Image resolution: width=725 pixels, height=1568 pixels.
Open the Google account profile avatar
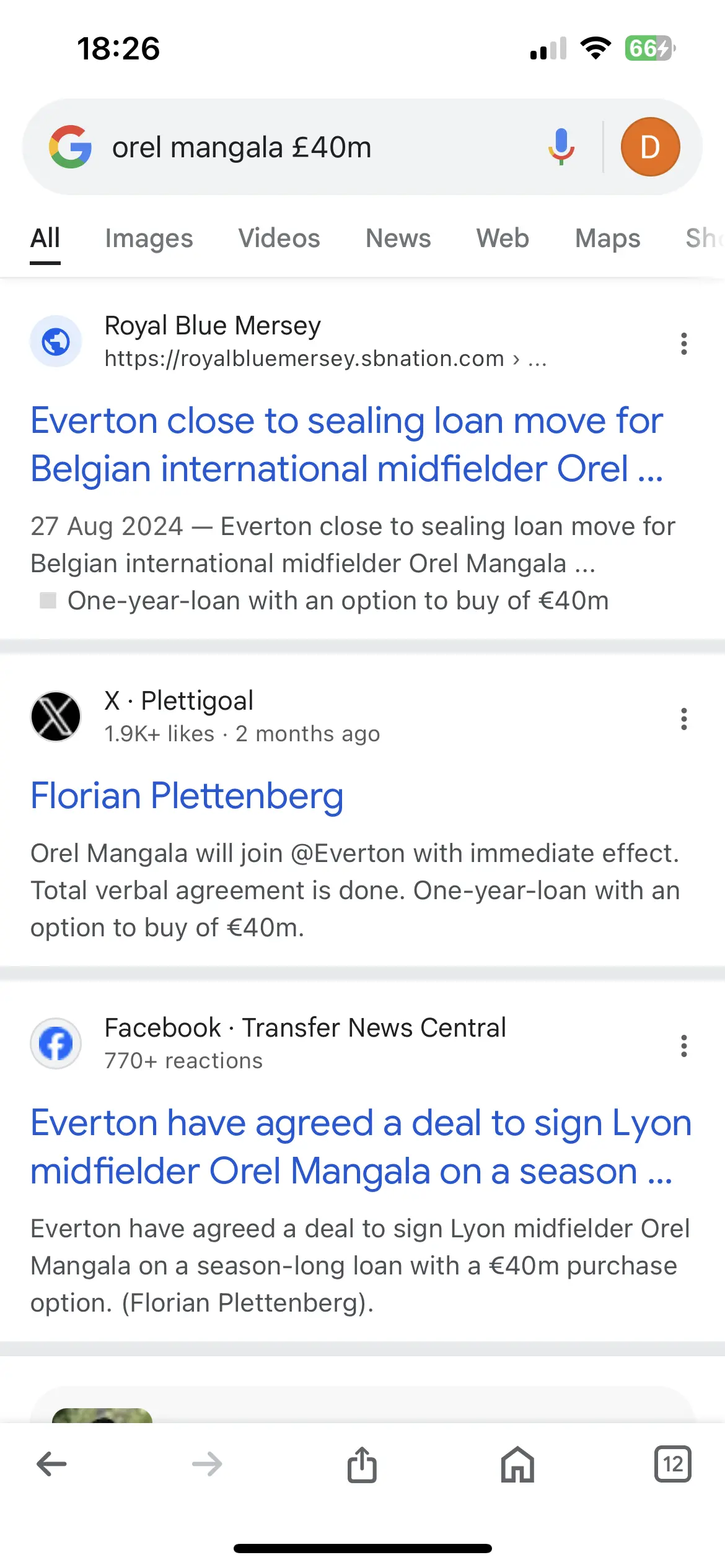(x=650, y=147)
